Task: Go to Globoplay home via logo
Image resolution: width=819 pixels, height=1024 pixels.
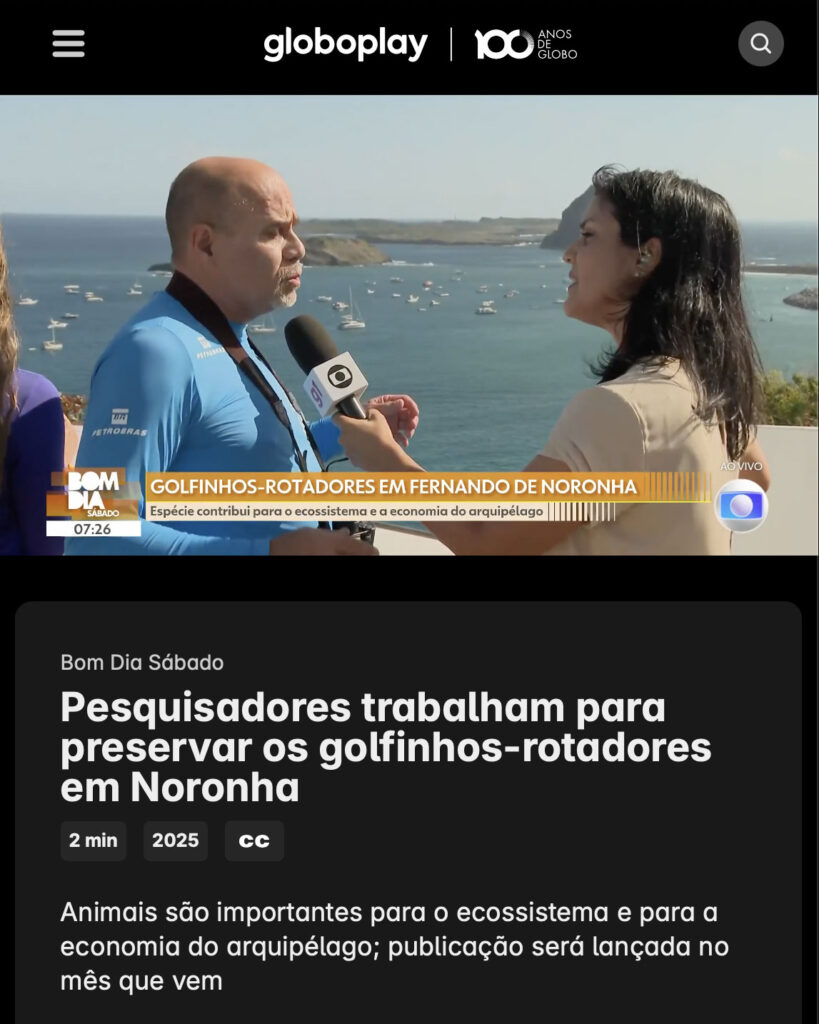Action: [345, 44]
